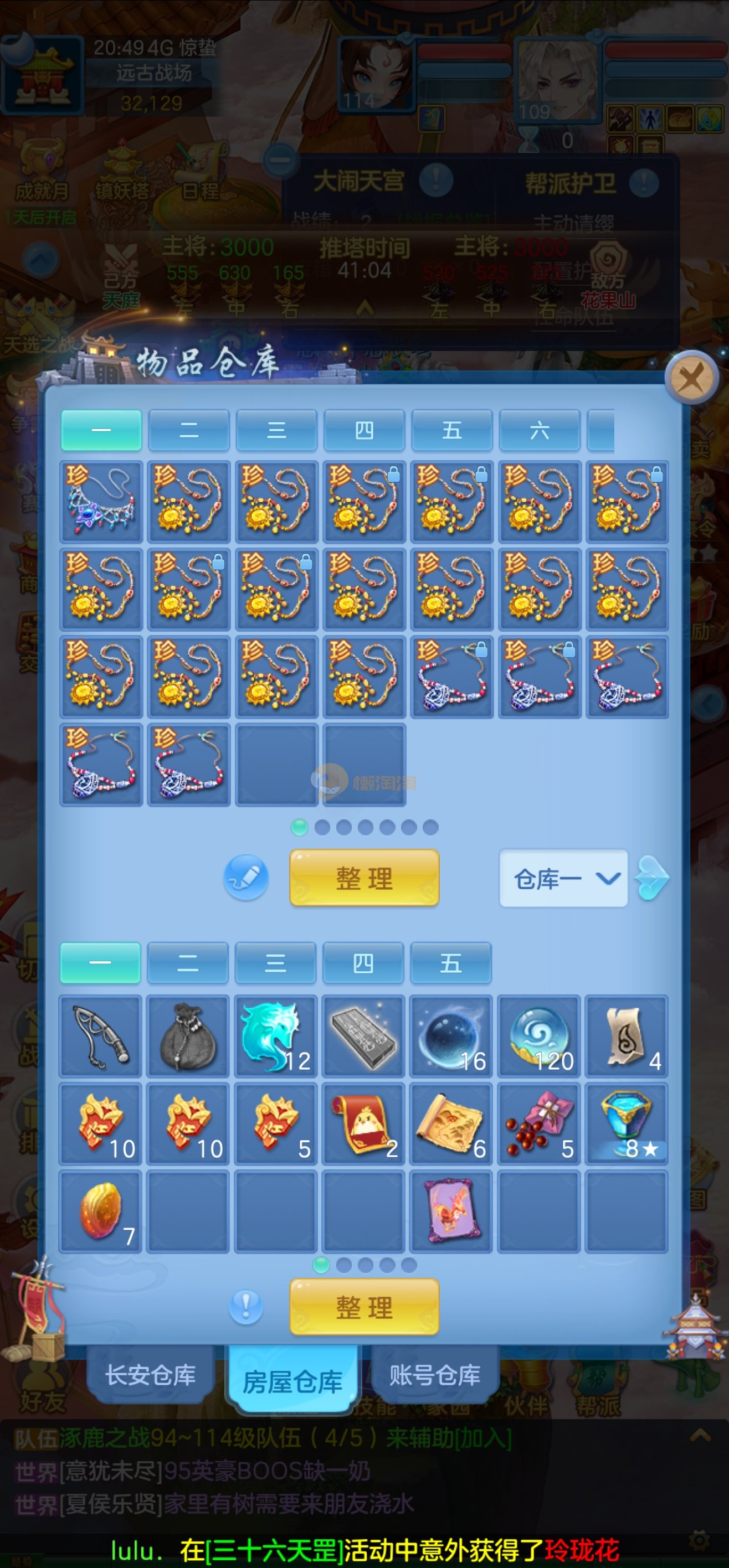Select the rooster card item in backpack
The width and height of the screenshot is (729, 1568).
pyautogui.click(x=451, y=1211)
